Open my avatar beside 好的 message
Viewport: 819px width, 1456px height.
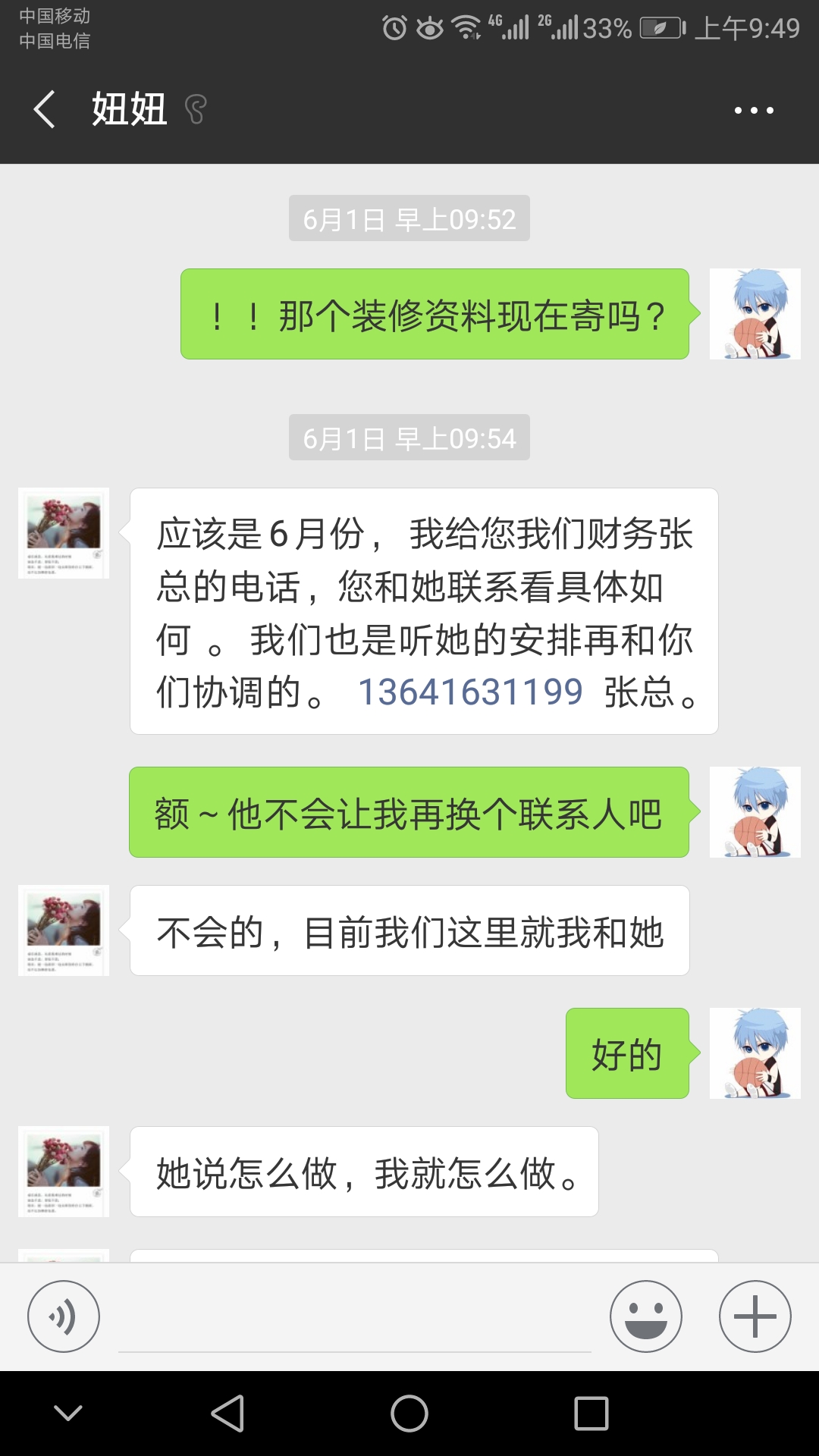click(755, 1053)
